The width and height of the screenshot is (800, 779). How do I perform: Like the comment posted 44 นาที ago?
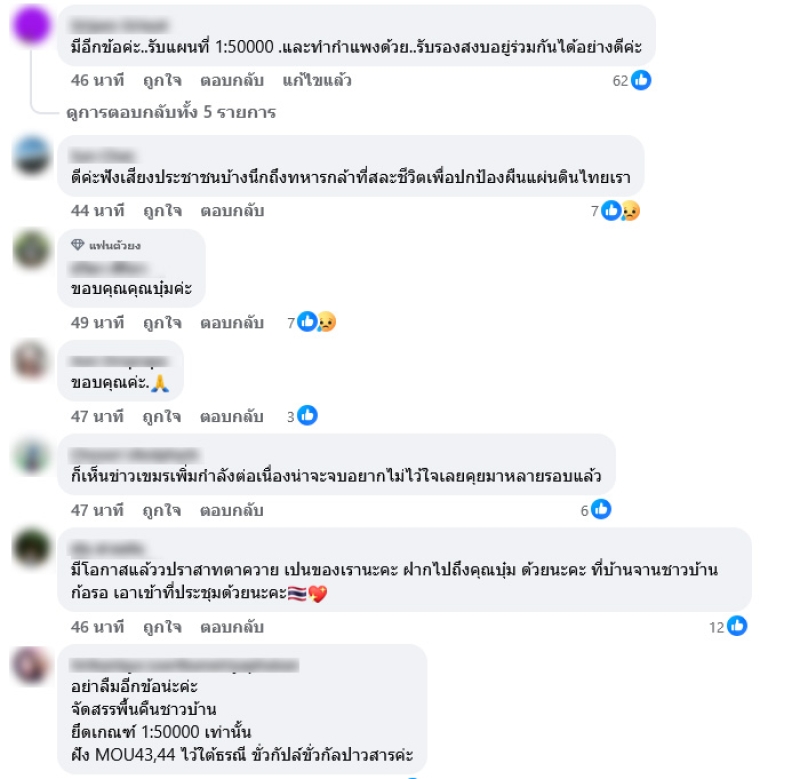coord(161,210)
